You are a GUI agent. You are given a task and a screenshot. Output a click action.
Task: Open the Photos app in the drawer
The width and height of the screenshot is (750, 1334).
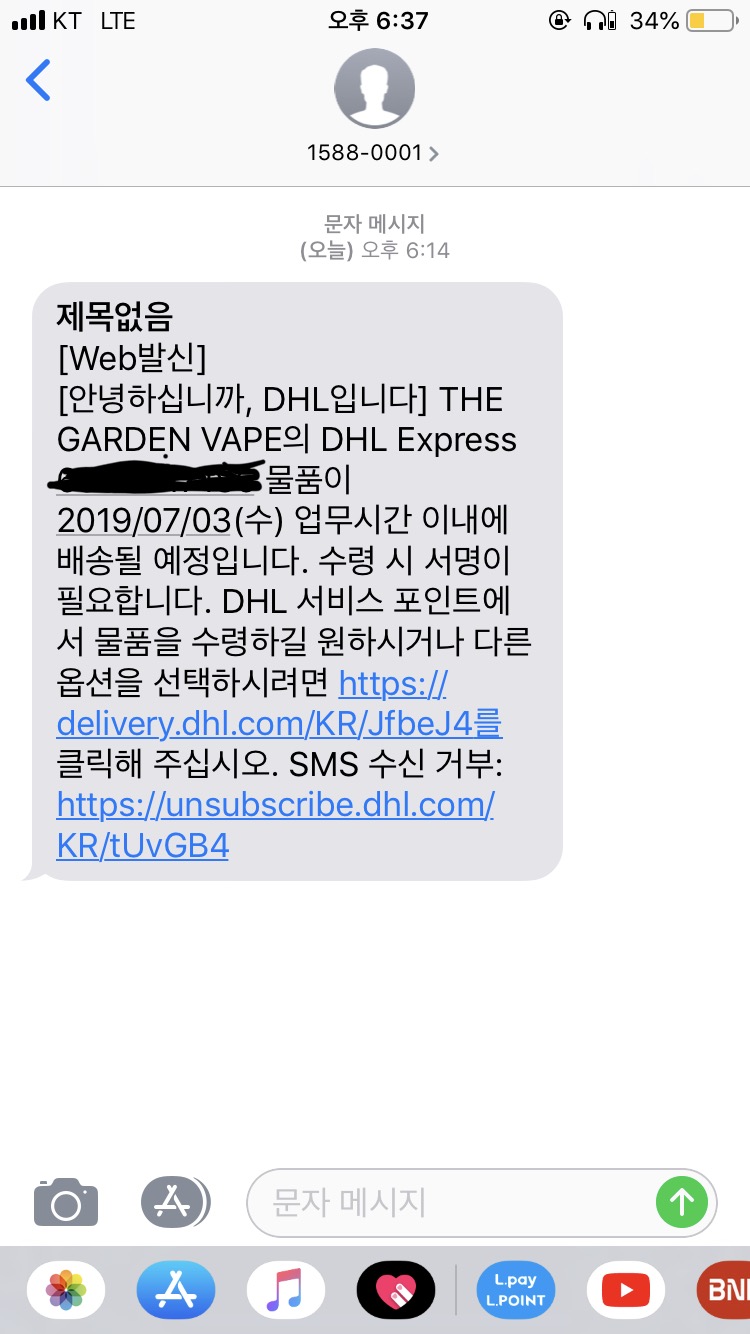tap(66, 1290)
